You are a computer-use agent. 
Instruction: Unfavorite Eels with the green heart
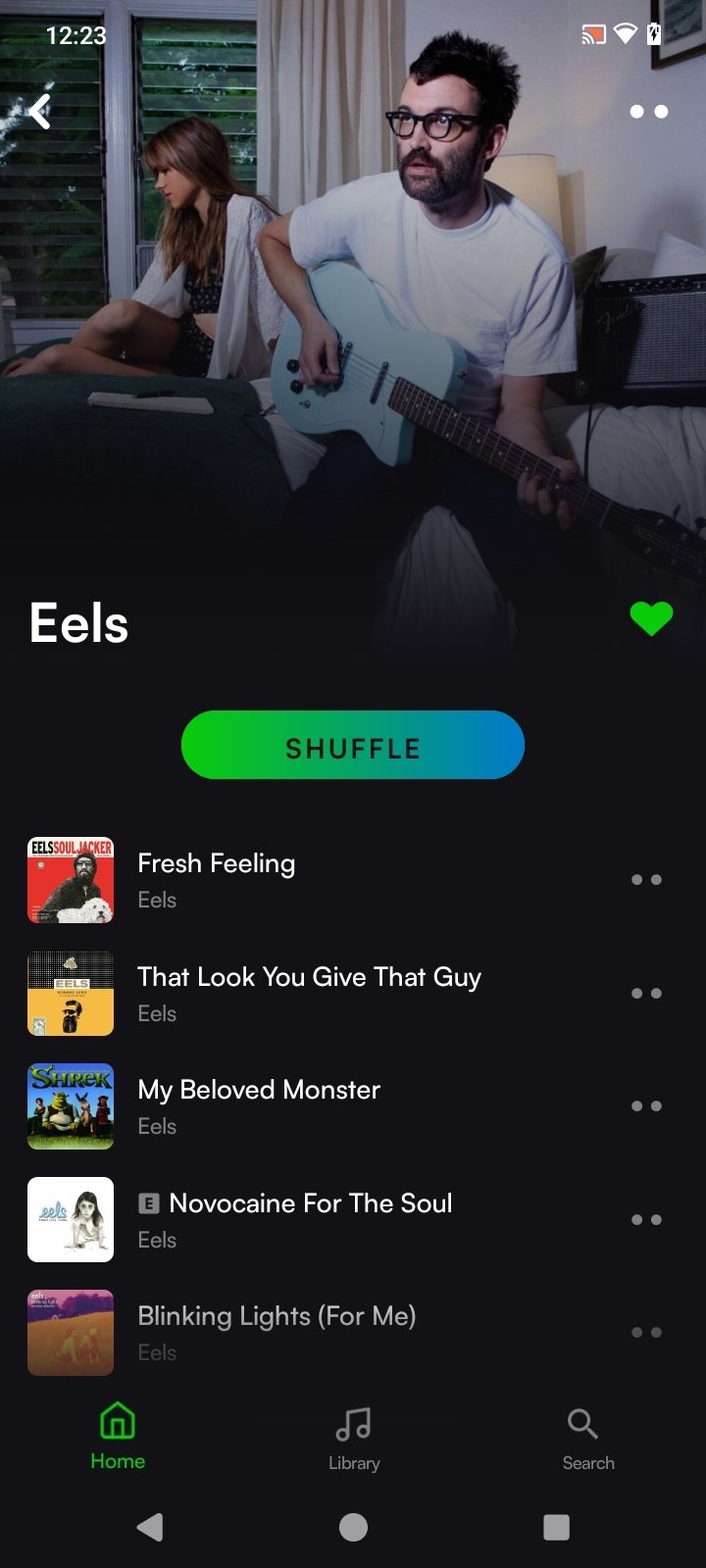(x=651, y=618)
